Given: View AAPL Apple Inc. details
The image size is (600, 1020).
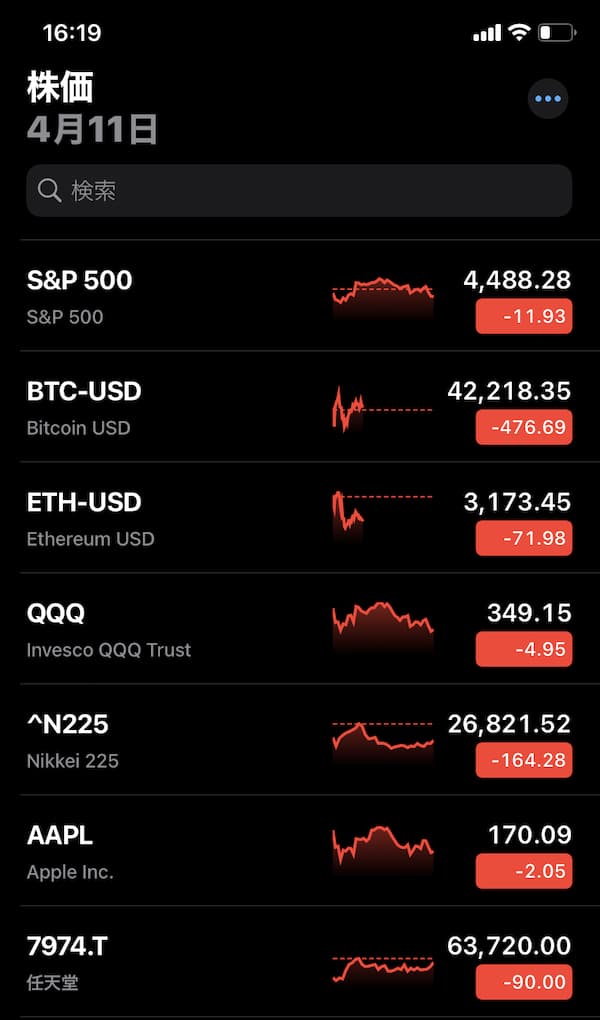Looking at the screenshot, I should click(299, 851).
